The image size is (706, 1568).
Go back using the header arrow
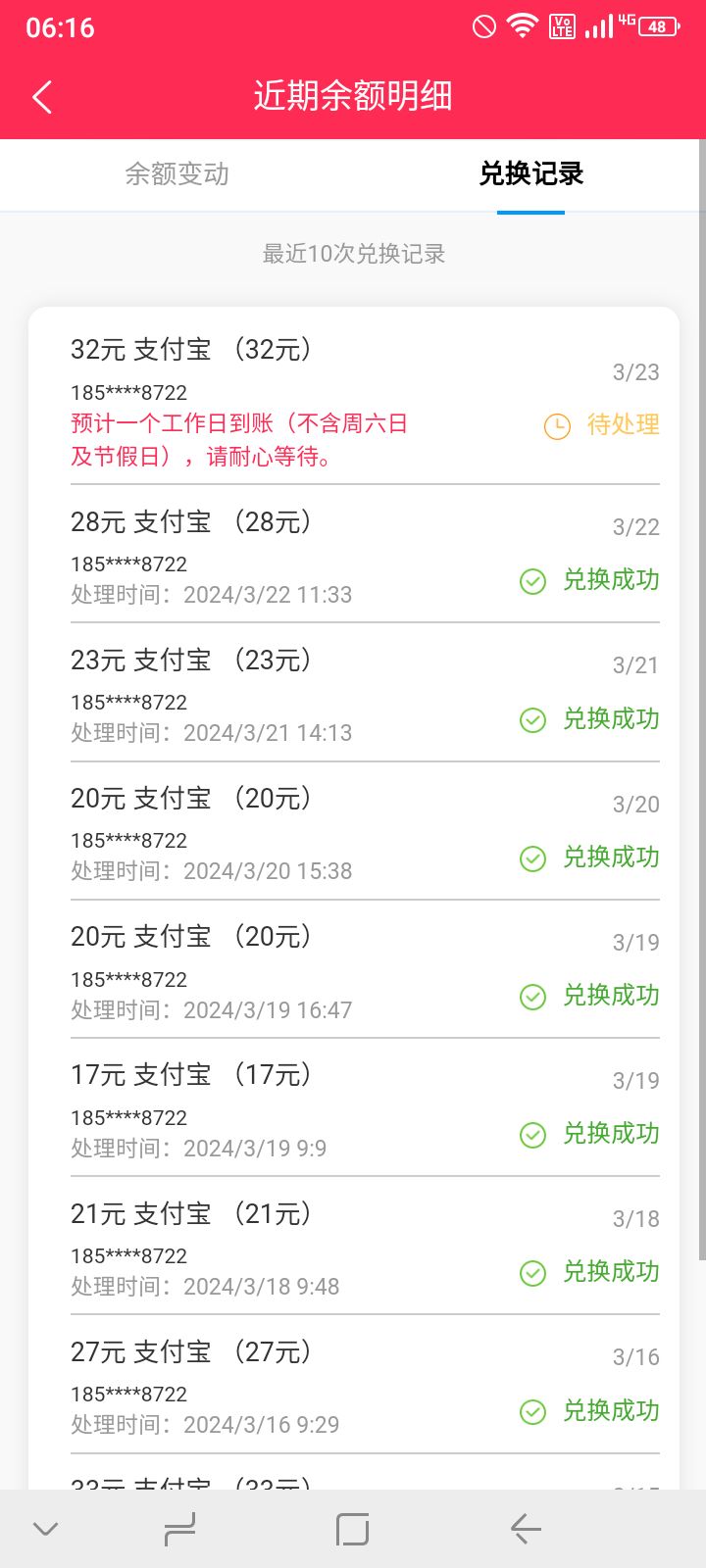(x=42, y=97)
